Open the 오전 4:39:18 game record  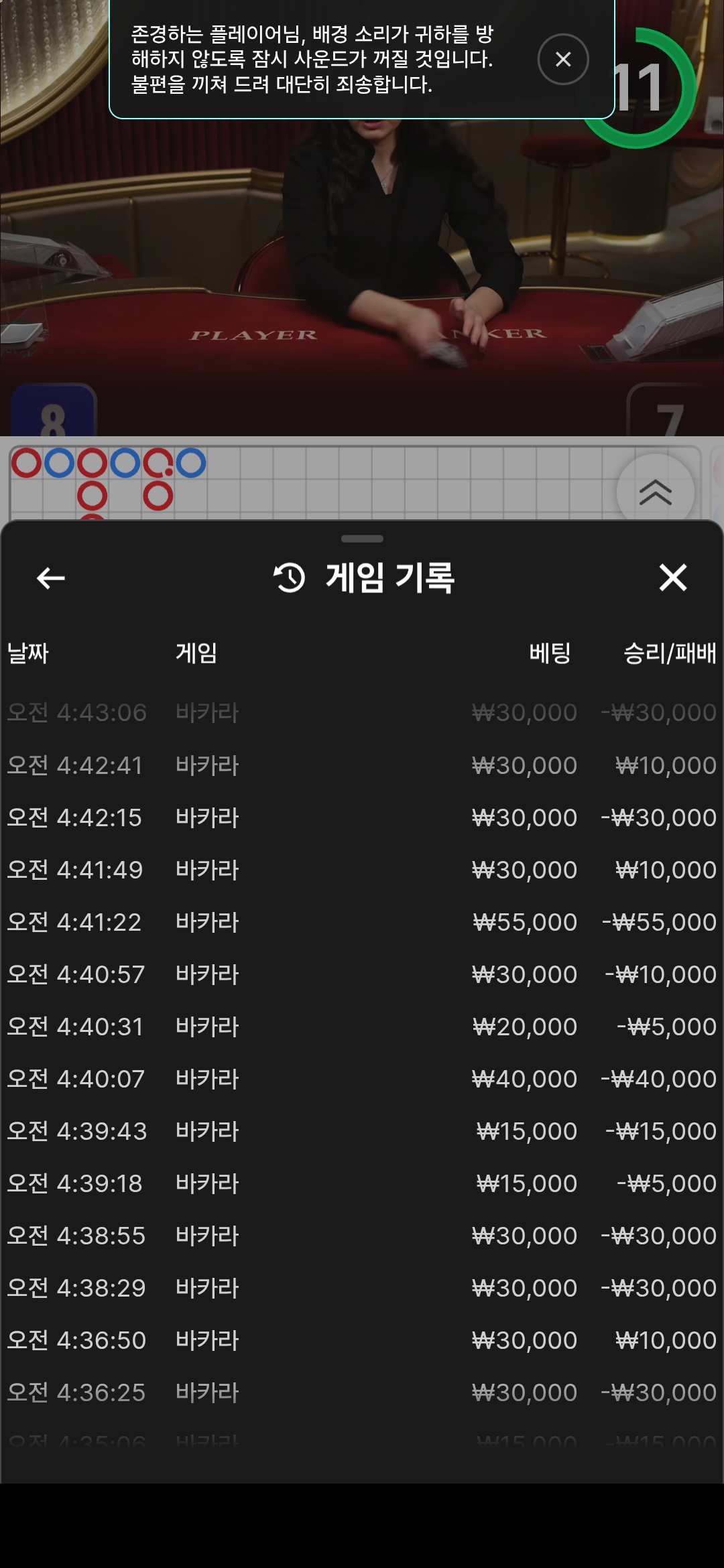(x=362, y=1183)
